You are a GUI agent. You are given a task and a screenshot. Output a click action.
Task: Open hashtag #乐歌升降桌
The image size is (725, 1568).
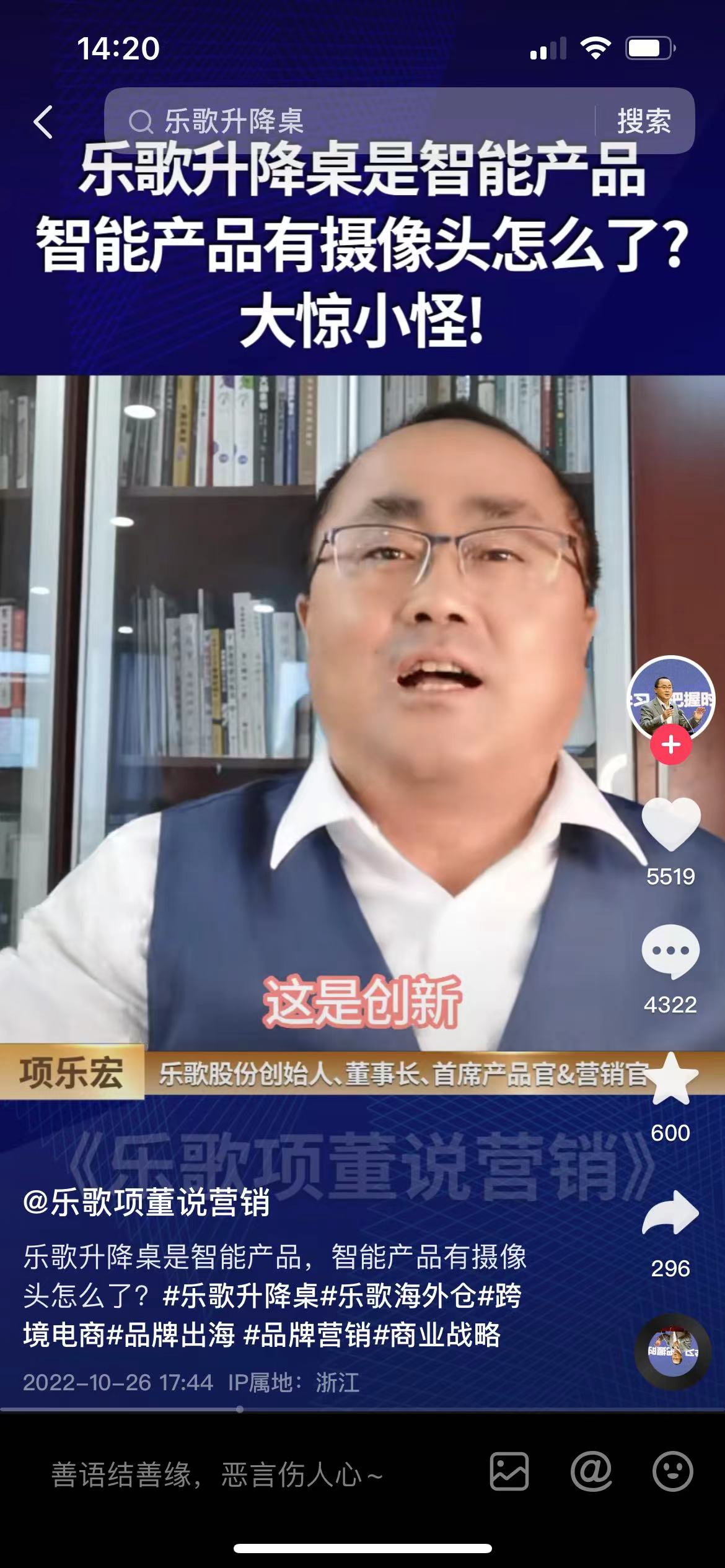(242, 1296)
